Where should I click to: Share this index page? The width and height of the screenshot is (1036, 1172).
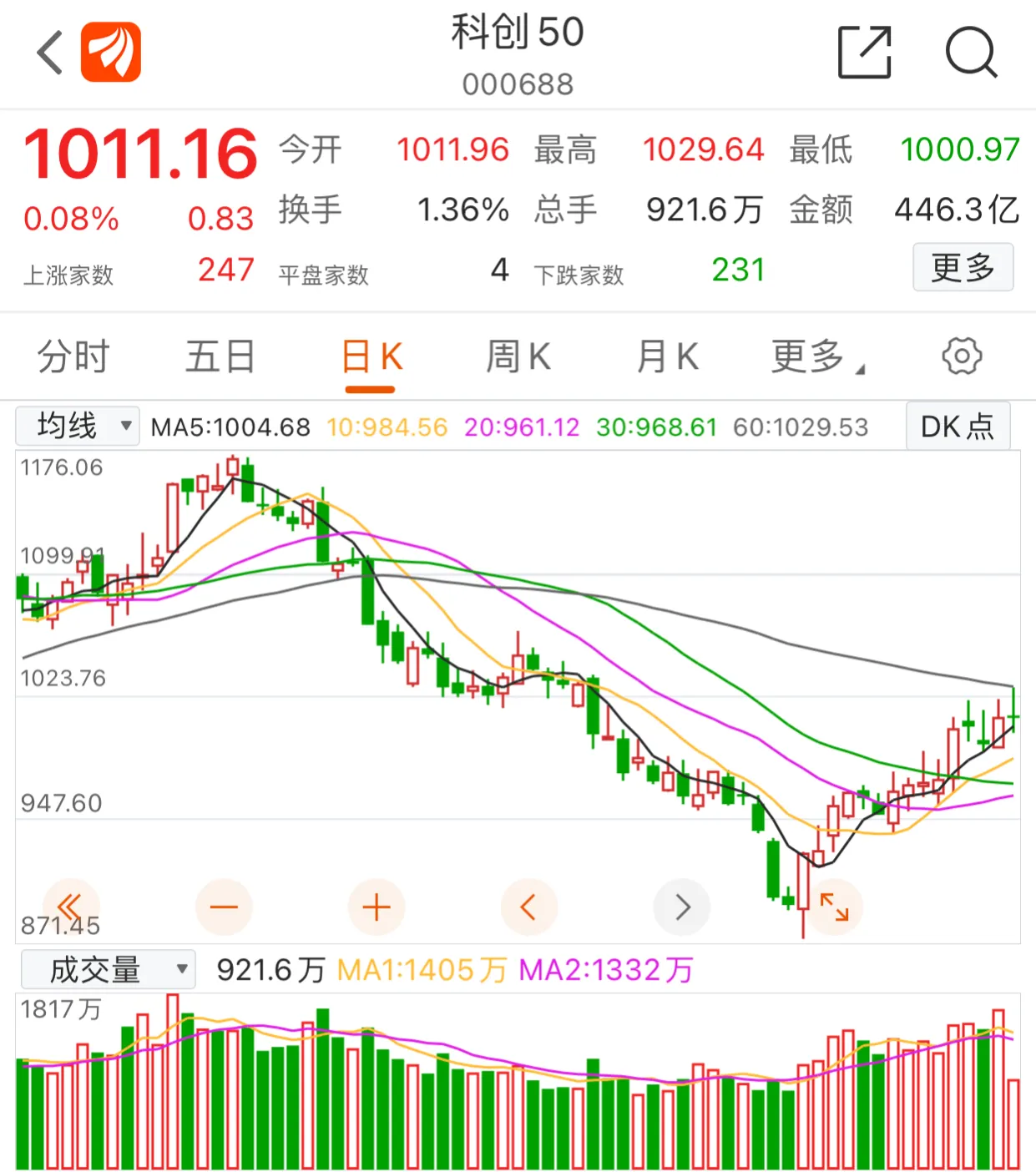(x=864, y=53)
